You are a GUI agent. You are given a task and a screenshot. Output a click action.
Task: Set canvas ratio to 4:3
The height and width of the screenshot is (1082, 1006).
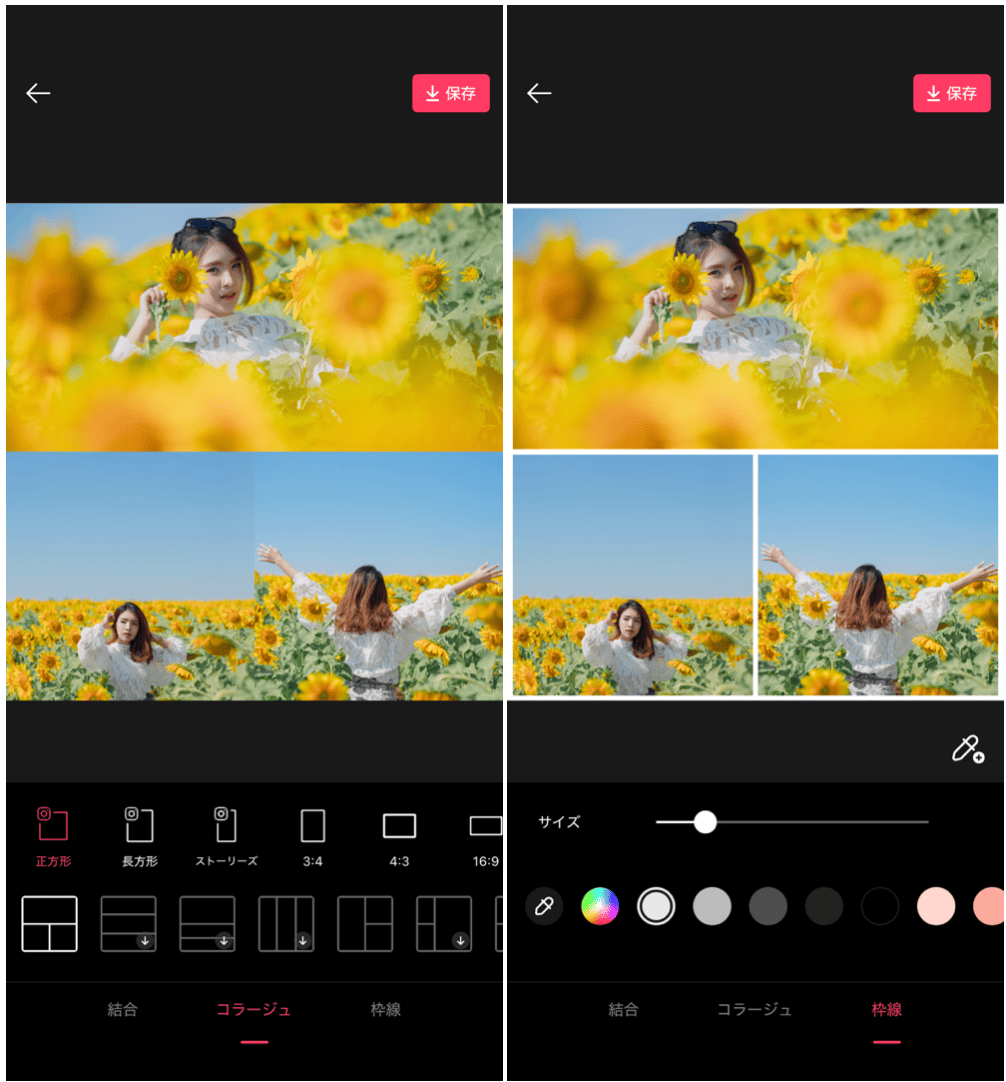point(399,836)
